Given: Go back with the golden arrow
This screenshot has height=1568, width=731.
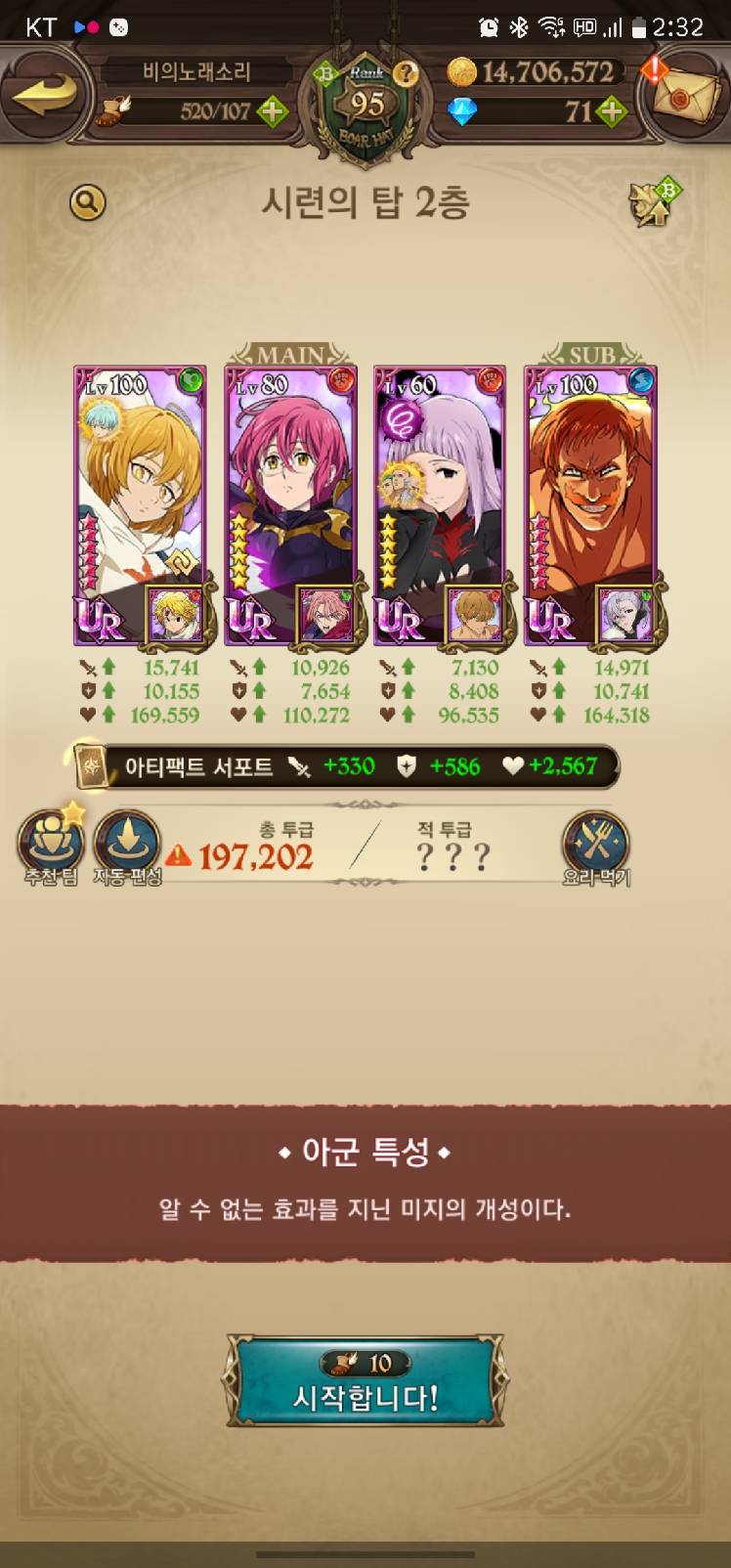Looking at the screenshot, I should (45, 94).
